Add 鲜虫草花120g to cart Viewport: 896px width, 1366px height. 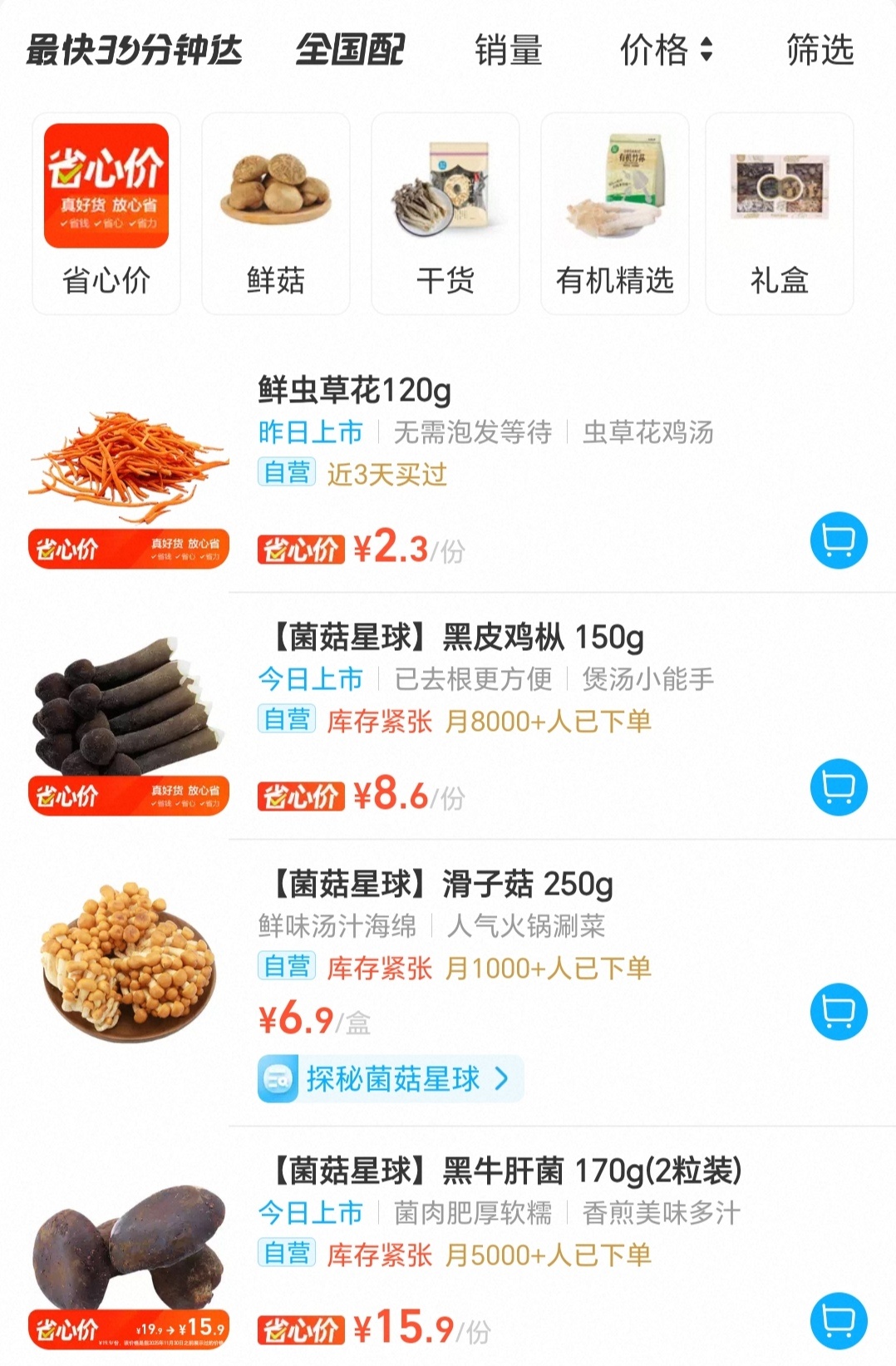click(839, 540)
